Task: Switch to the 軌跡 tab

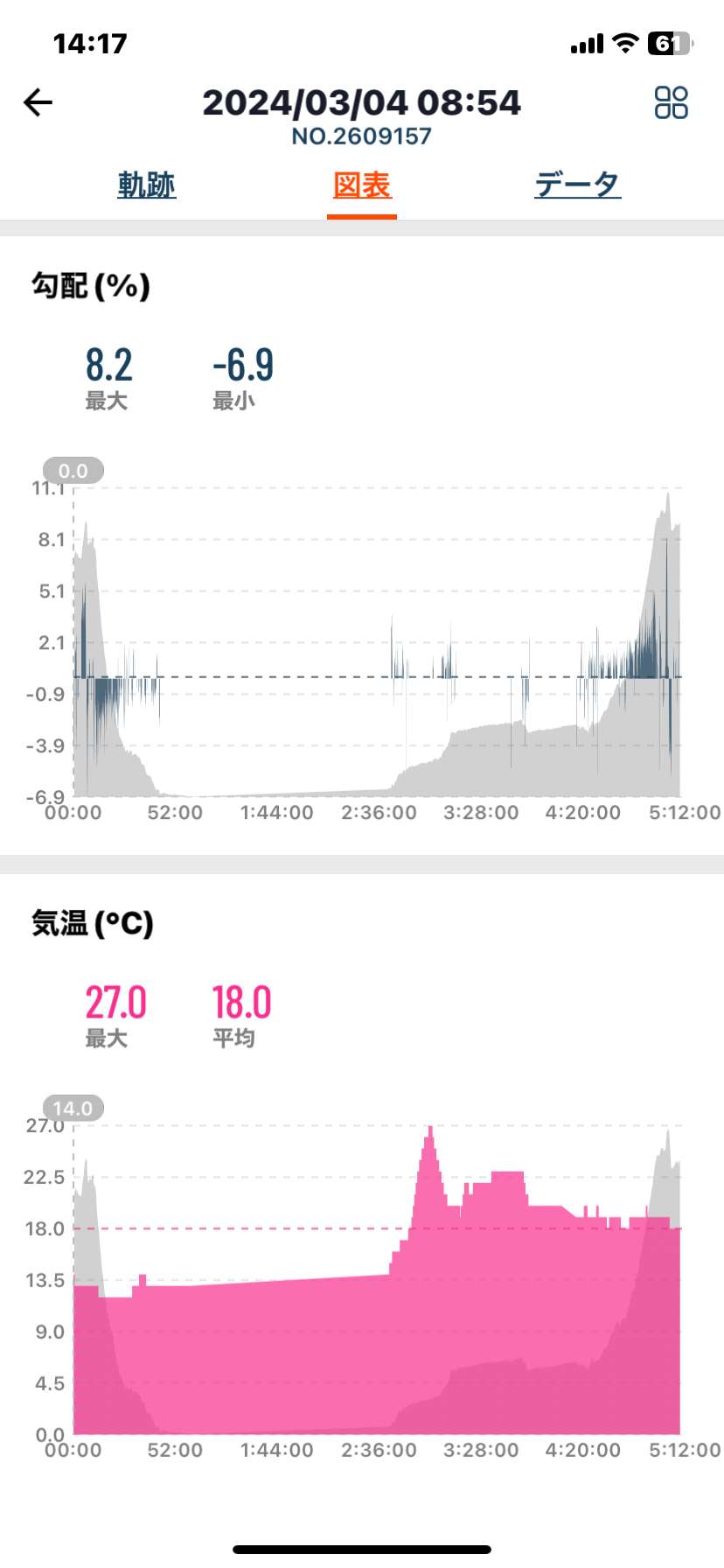Action: click(x=147, y=185)
